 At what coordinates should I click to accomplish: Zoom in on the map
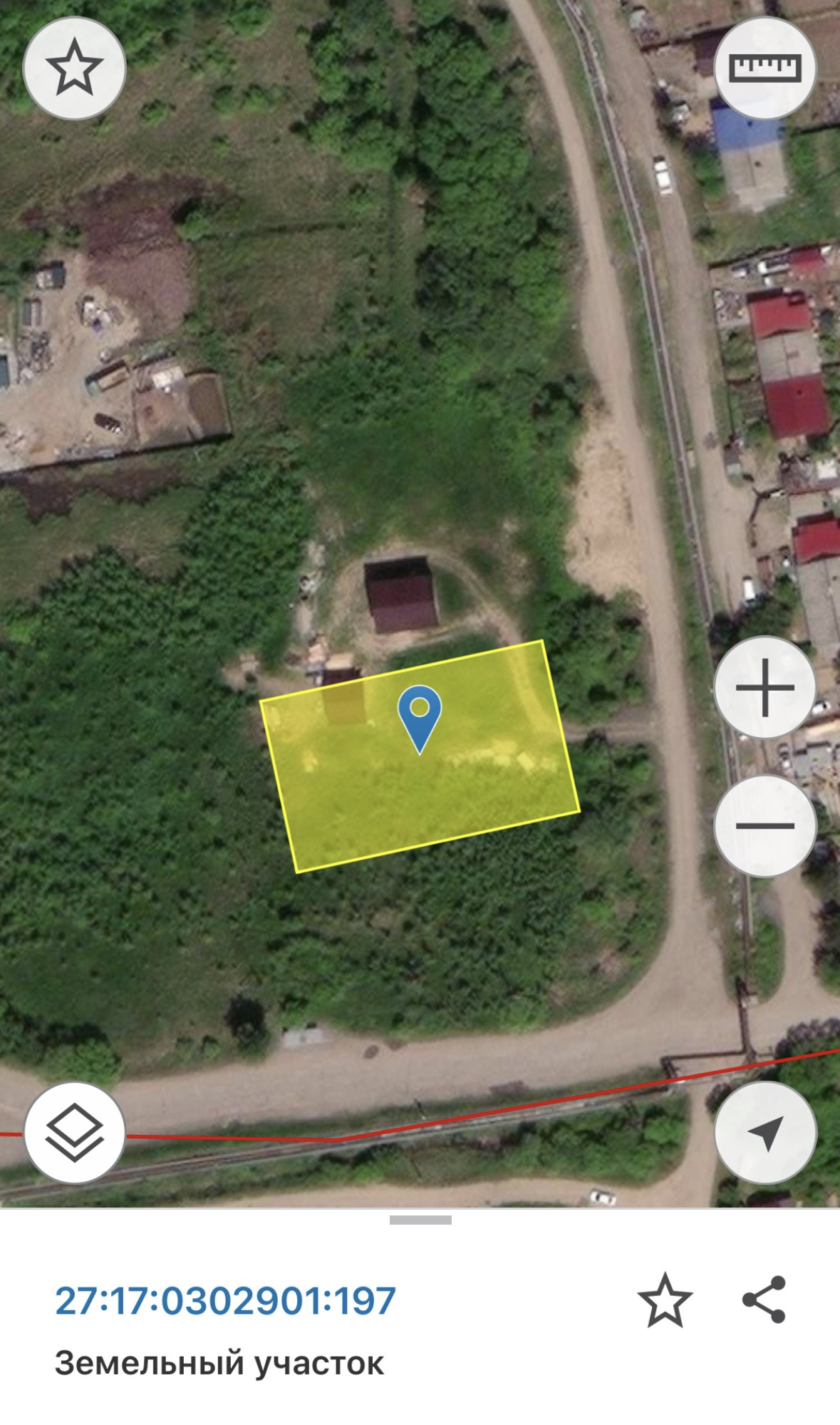pos(765,687)
